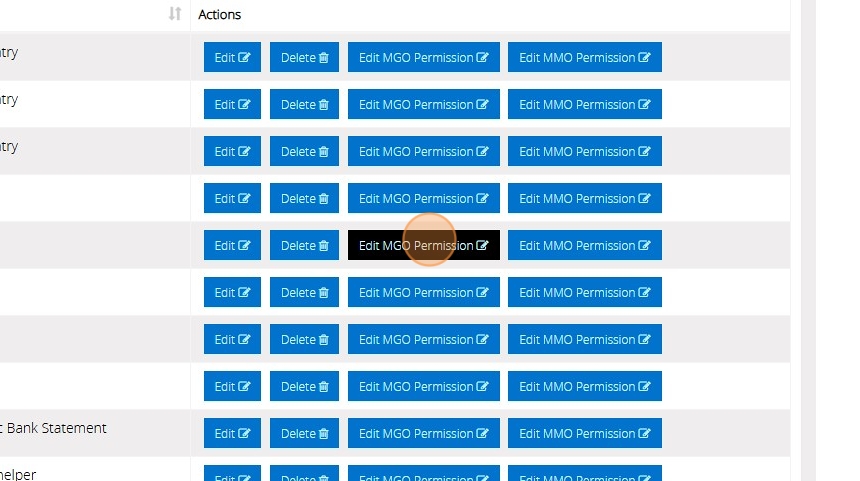Screen dimensions: 860x481
Task: Delete the Bank Statement row entry
Action: coord(304,433)
